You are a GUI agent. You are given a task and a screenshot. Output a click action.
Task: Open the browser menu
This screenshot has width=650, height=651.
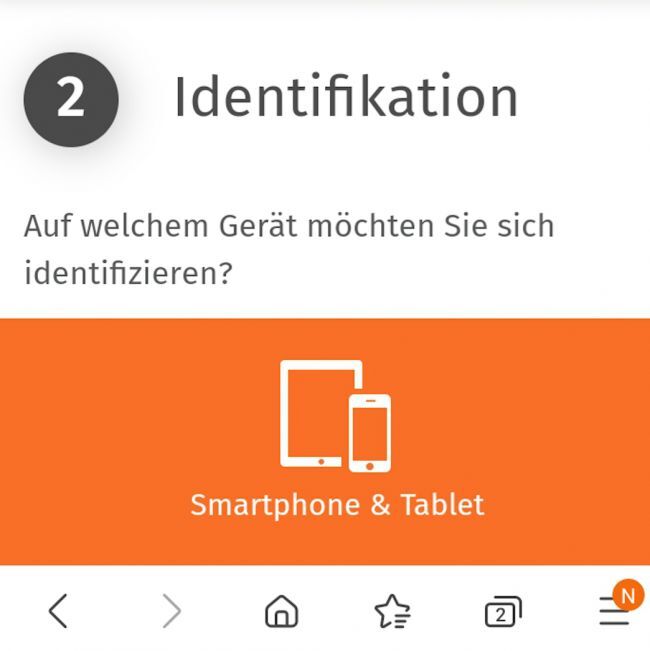[614, 611]
